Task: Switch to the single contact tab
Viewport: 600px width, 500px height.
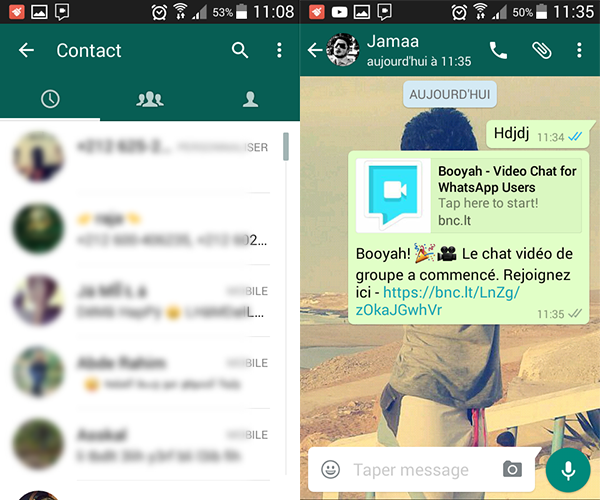Action: (249, 99)
